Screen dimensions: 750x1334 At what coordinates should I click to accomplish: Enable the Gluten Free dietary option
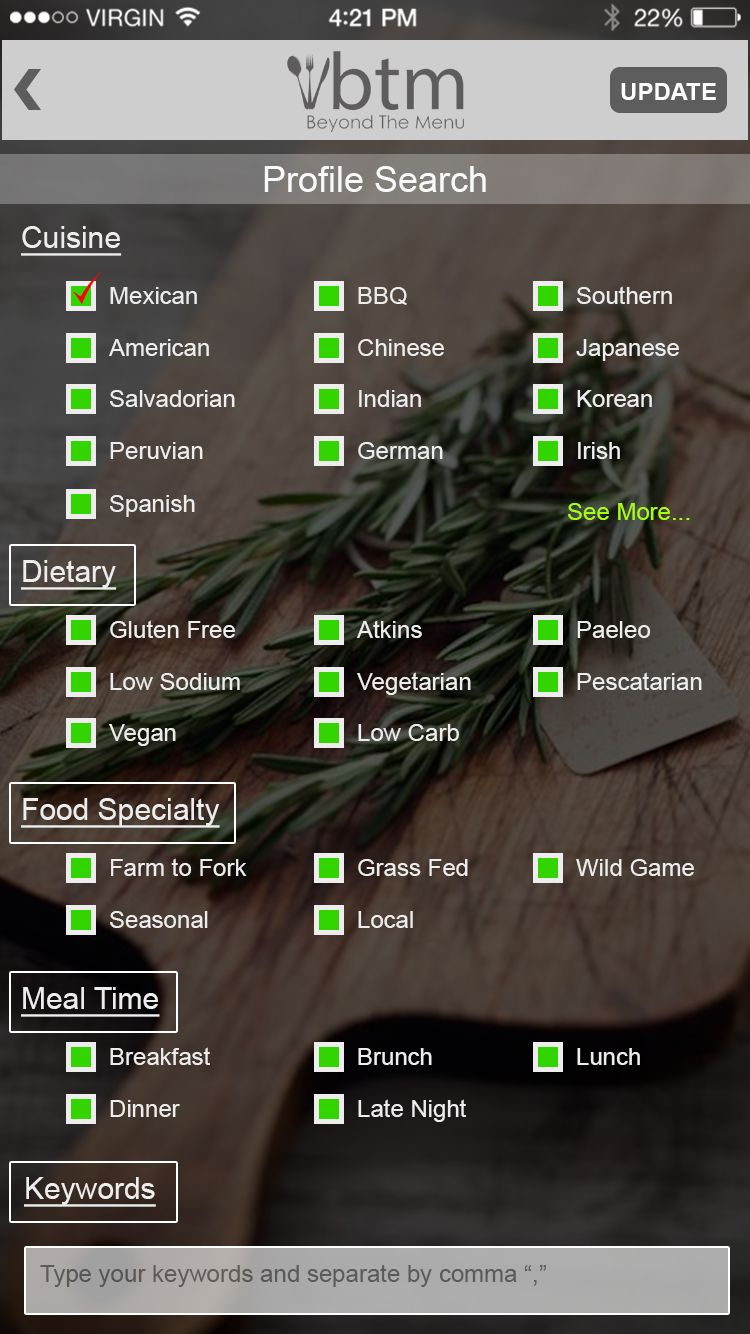click(x=81, y=630)
